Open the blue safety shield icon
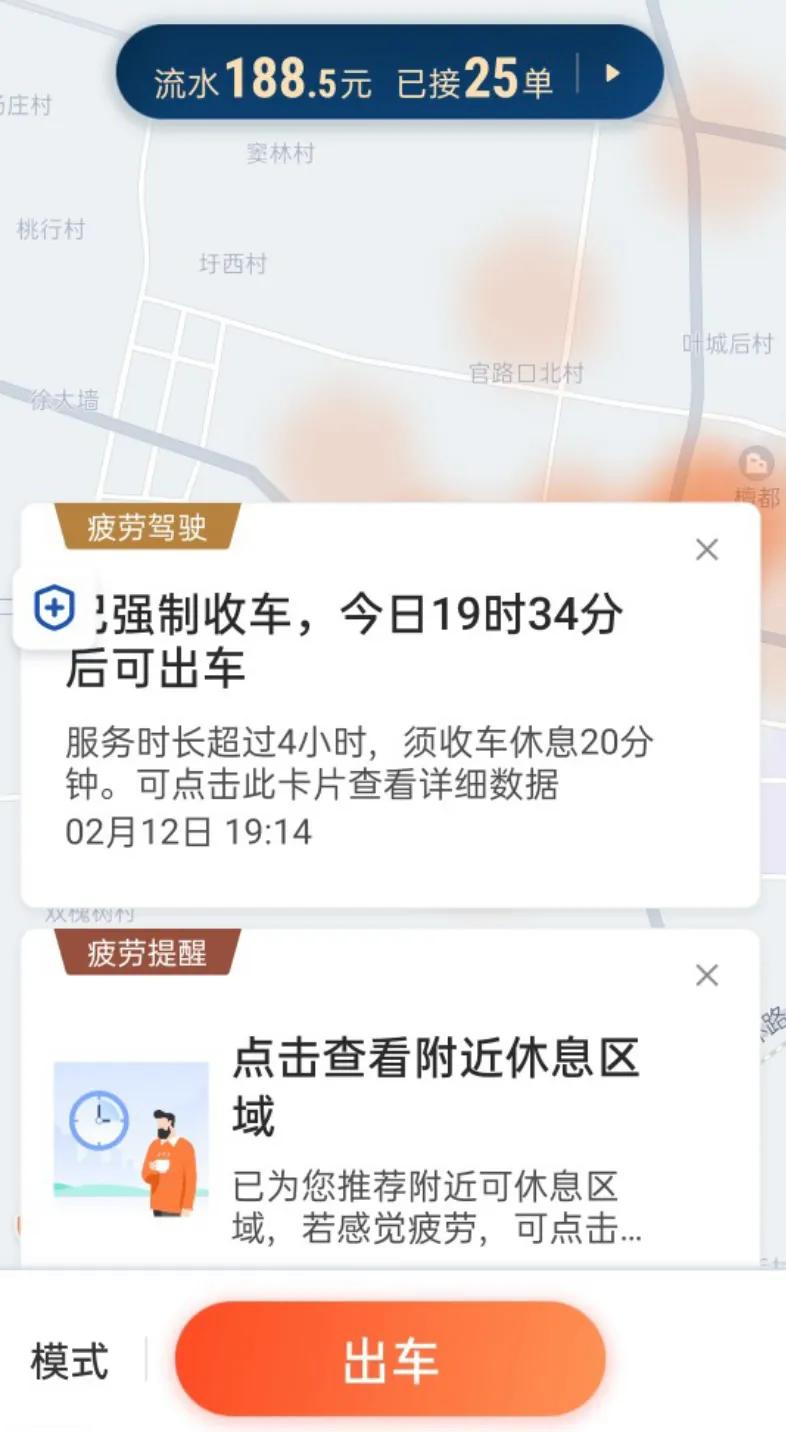Viewport: 786px width, 1432px height. click(x=54, y=608)
